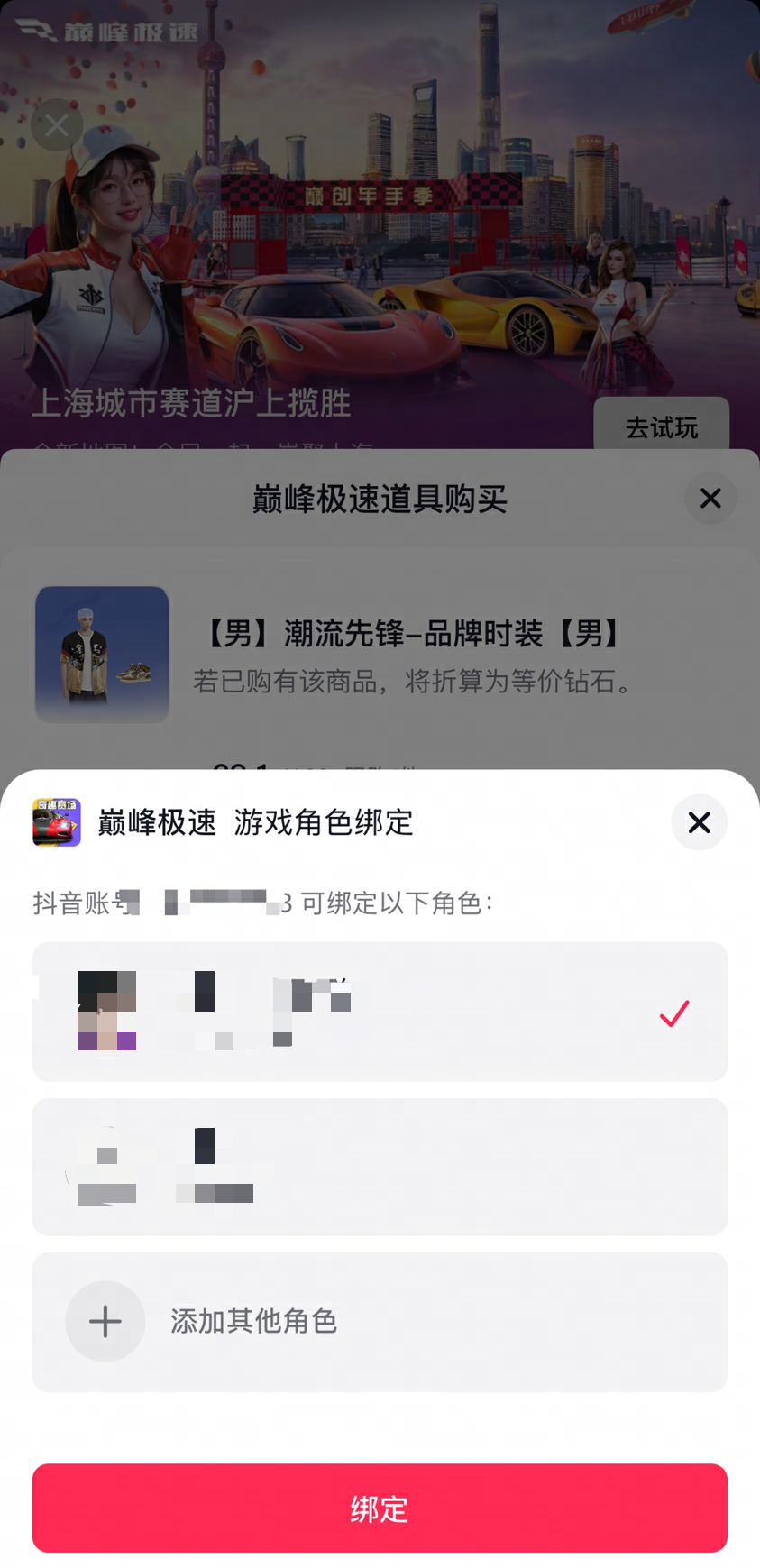Image resolution: width=760 pixels, height=1568 pixels.
Task: Open the 巅峰极速道具购买 panel title
Action: click(x=379, y=498)
